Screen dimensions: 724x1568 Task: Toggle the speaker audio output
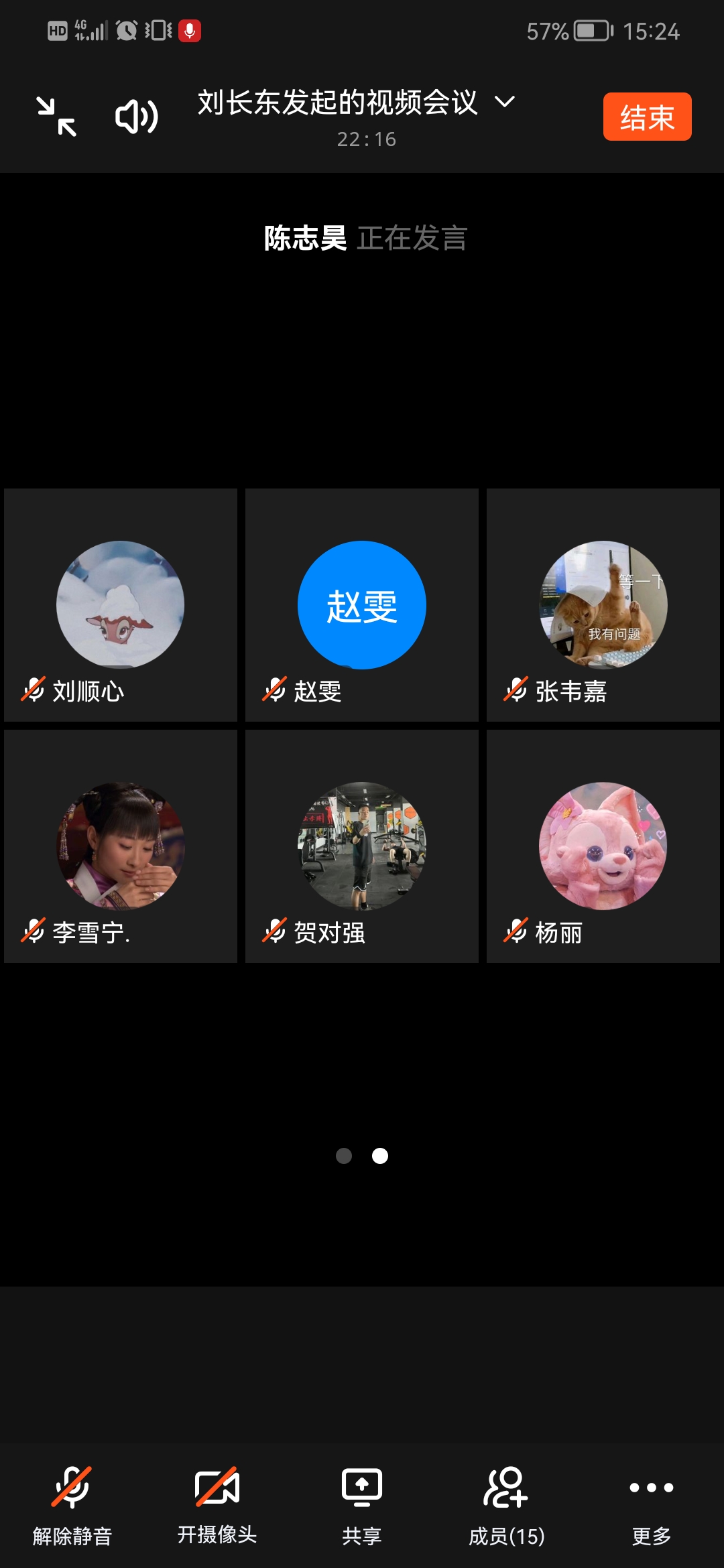tap(136, 117)
